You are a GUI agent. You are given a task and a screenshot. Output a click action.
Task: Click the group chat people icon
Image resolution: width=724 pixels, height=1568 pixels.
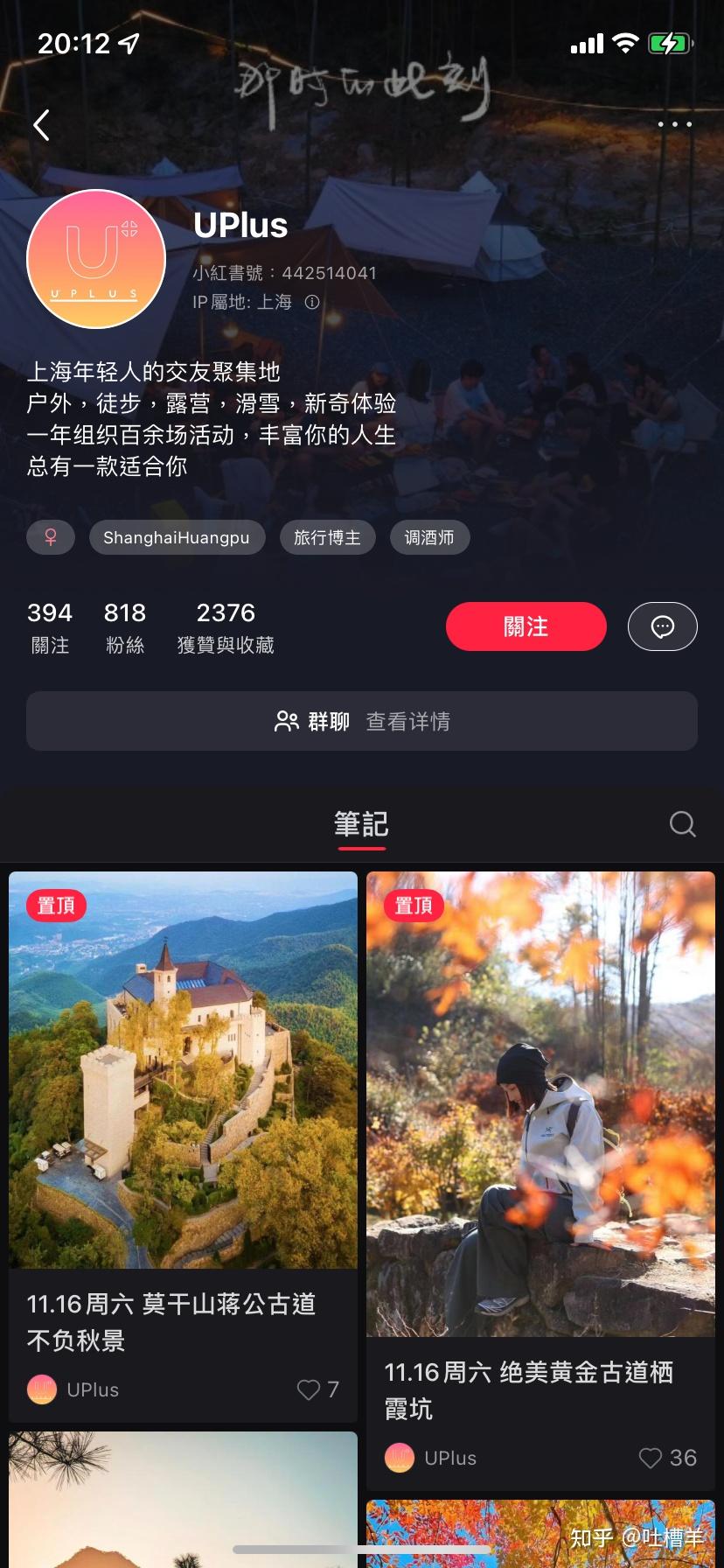pyautogui.click(x=288, y=720)
